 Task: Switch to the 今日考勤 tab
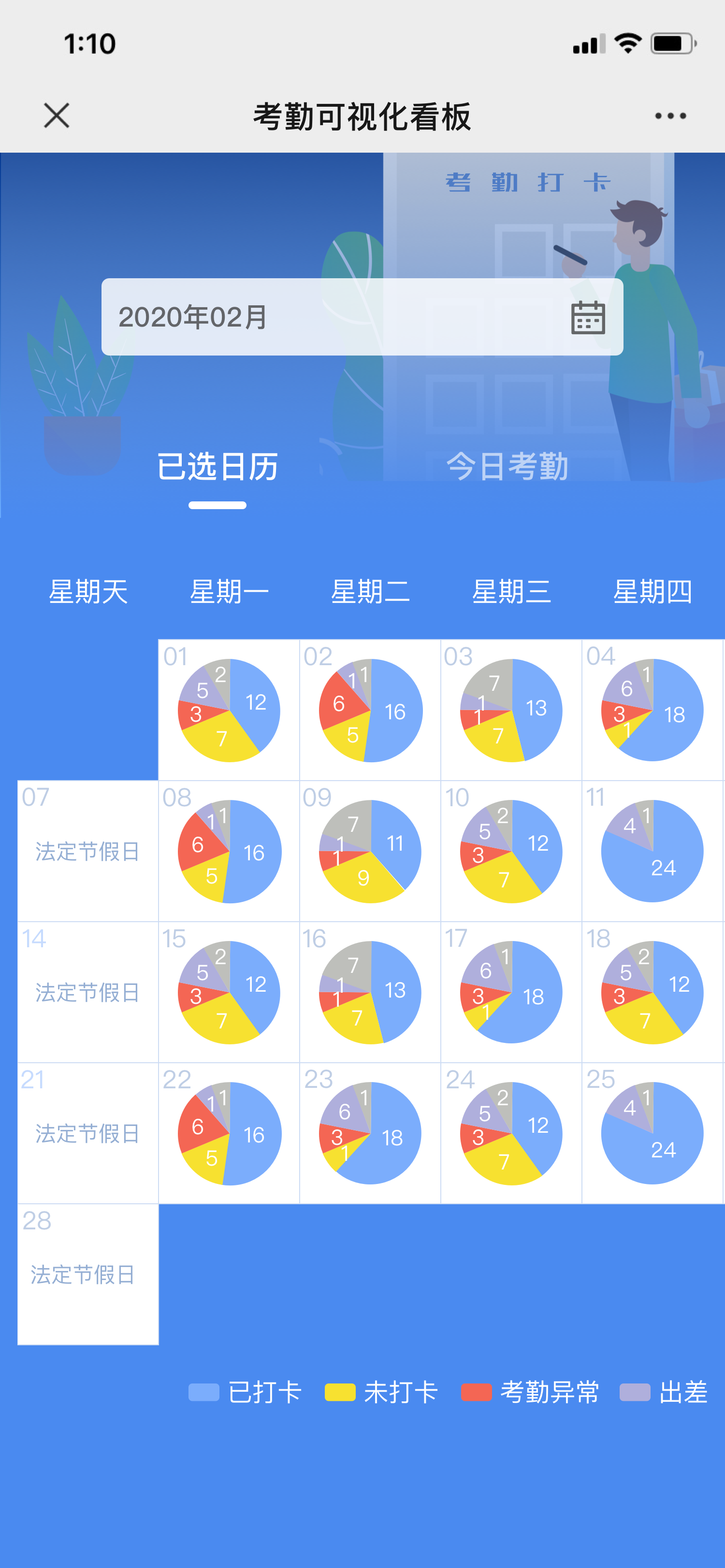507,466
